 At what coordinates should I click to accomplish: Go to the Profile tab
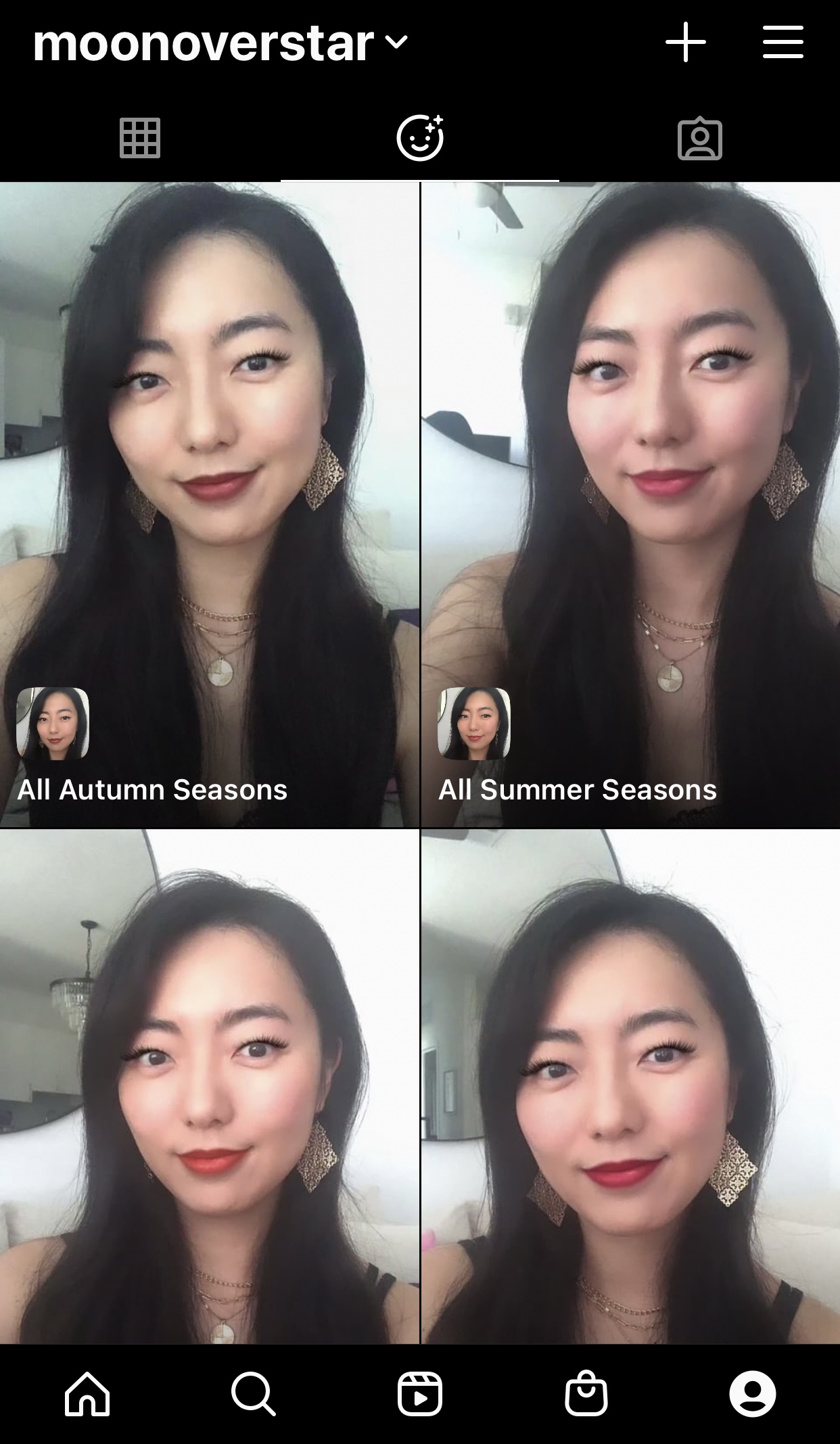(753, 1393)
